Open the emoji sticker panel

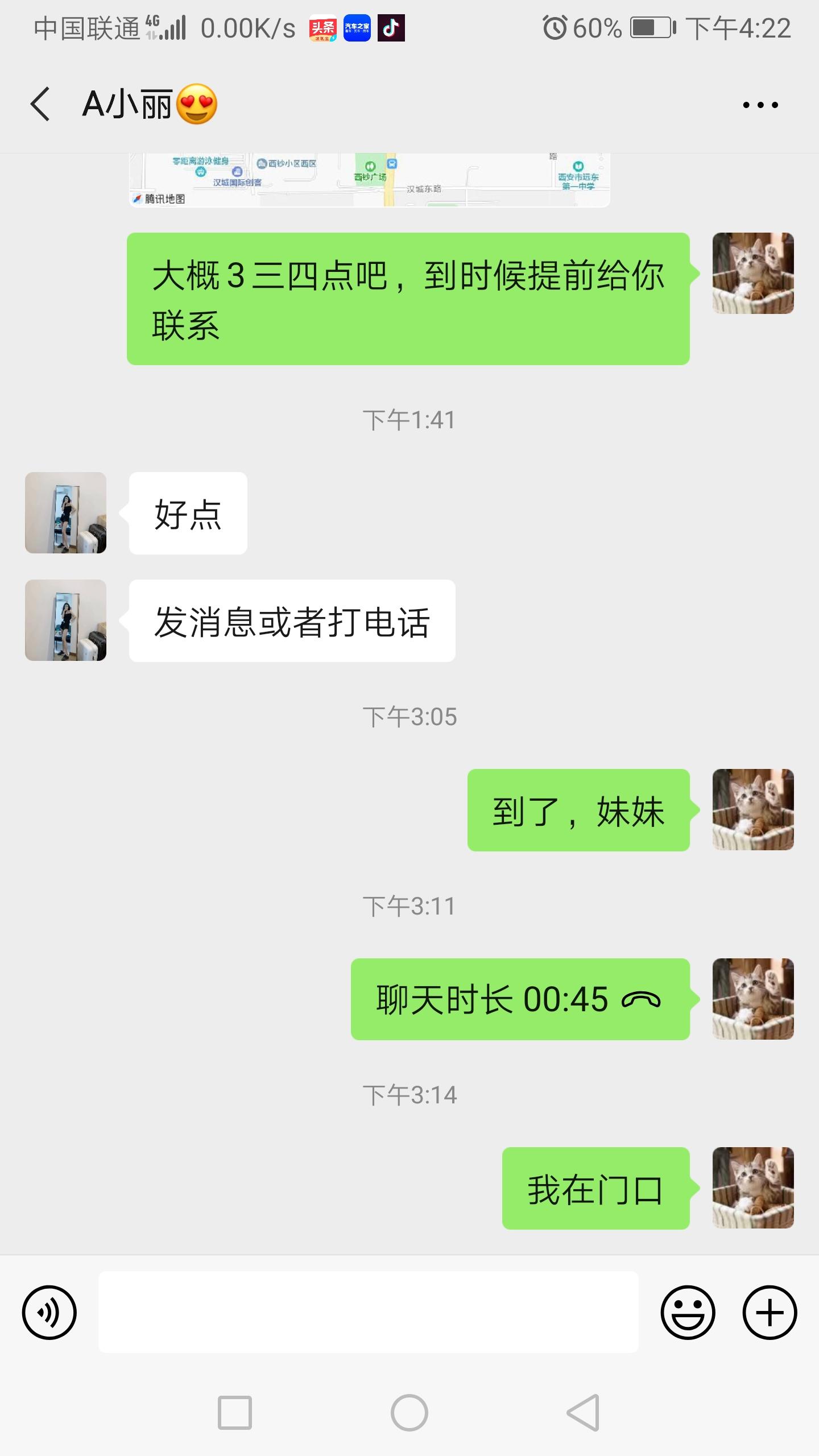tap(687, 1313)
